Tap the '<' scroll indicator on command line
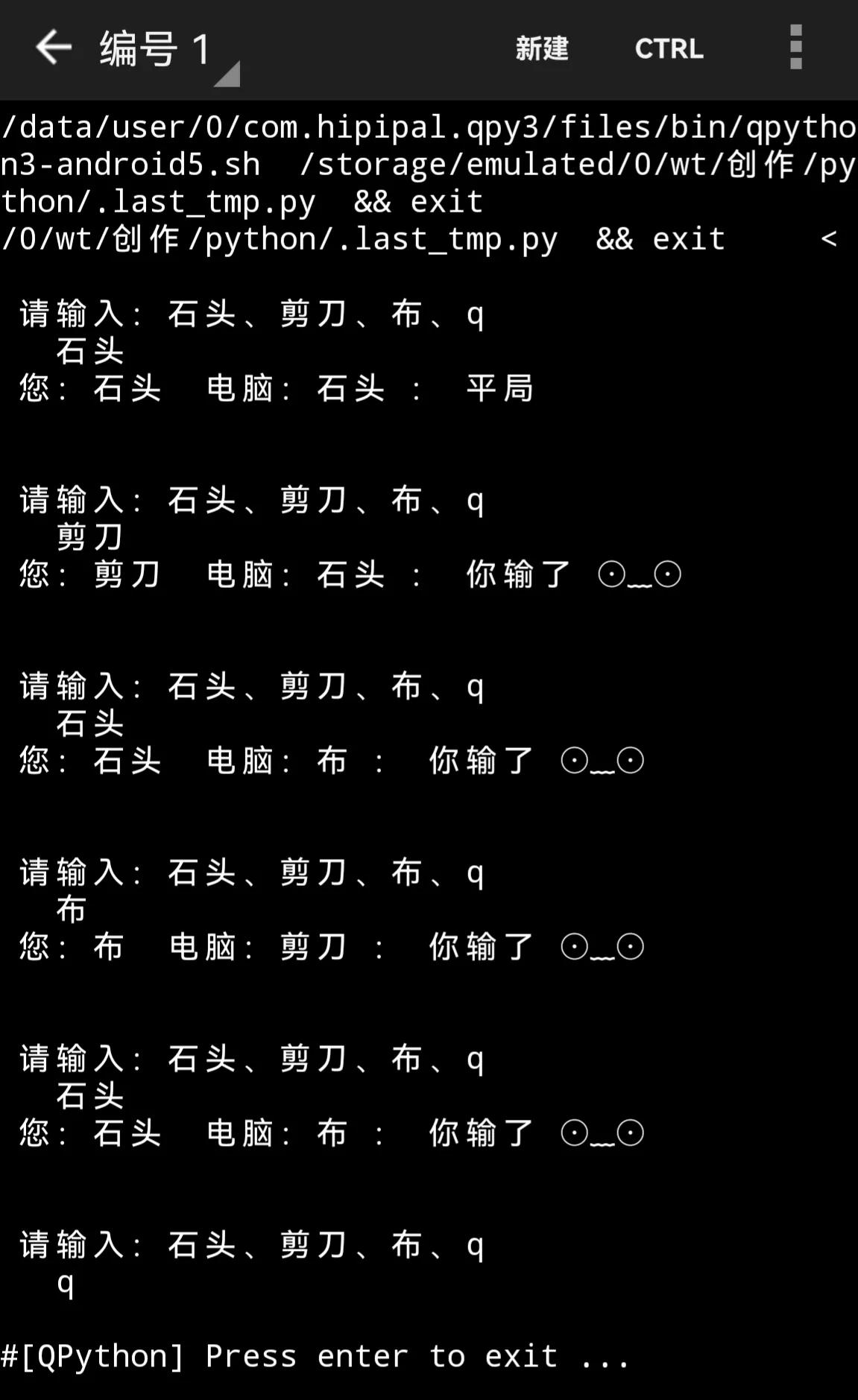Image resolution: width=858 pixels, height=1400 pixels. 830,238
